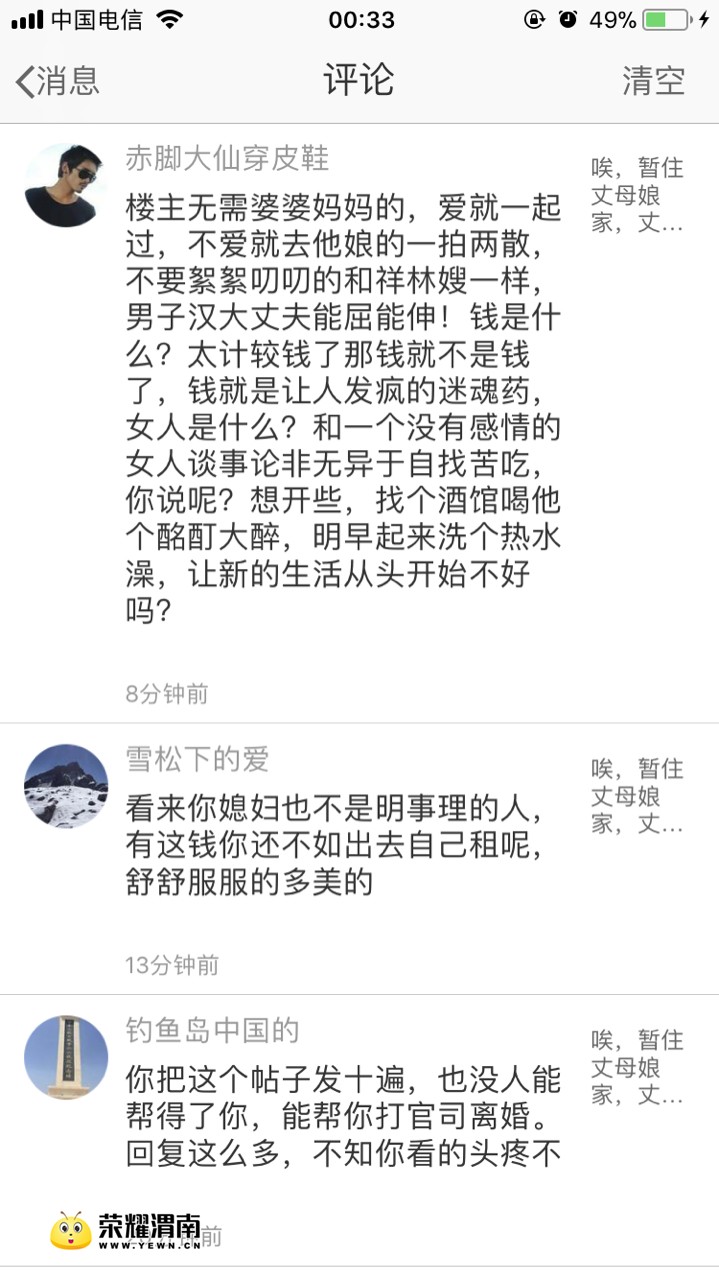719x1280 pixels.
Task: Go back to 消息
Action: (x=58, y=80)
